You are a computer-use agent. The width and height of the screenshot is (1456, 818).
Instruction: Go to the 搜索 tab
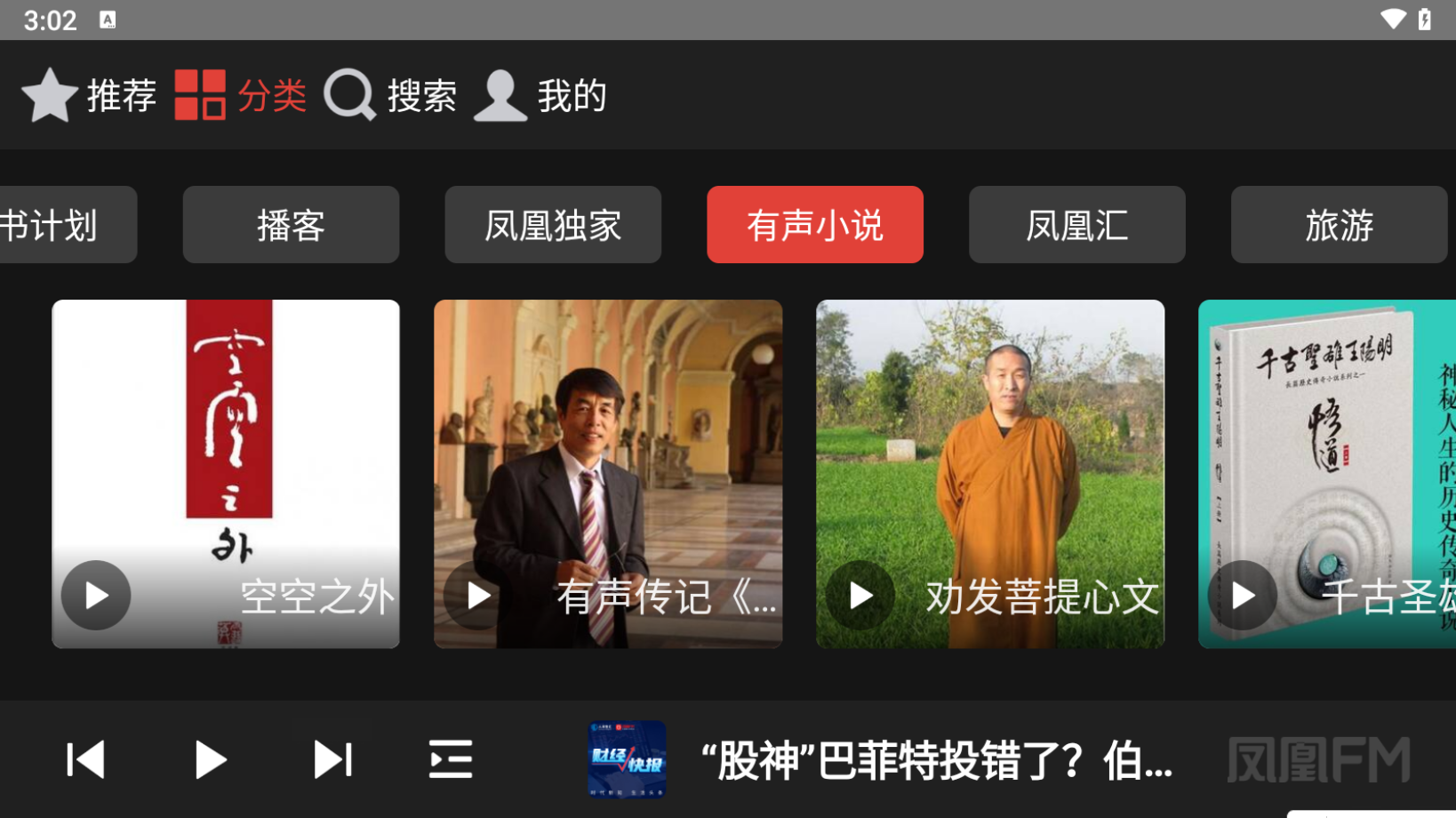click(390, 95)
